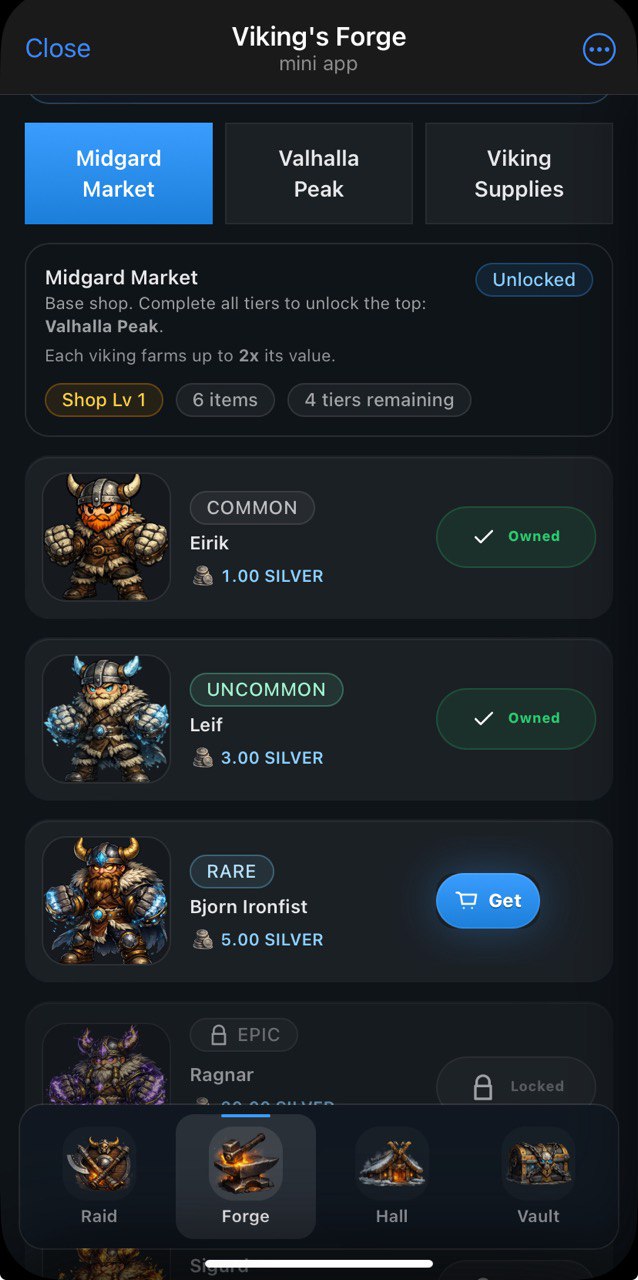Switch to the Valhalla Peak shop tab
638x1280 pixels.
tap(319, 173)
